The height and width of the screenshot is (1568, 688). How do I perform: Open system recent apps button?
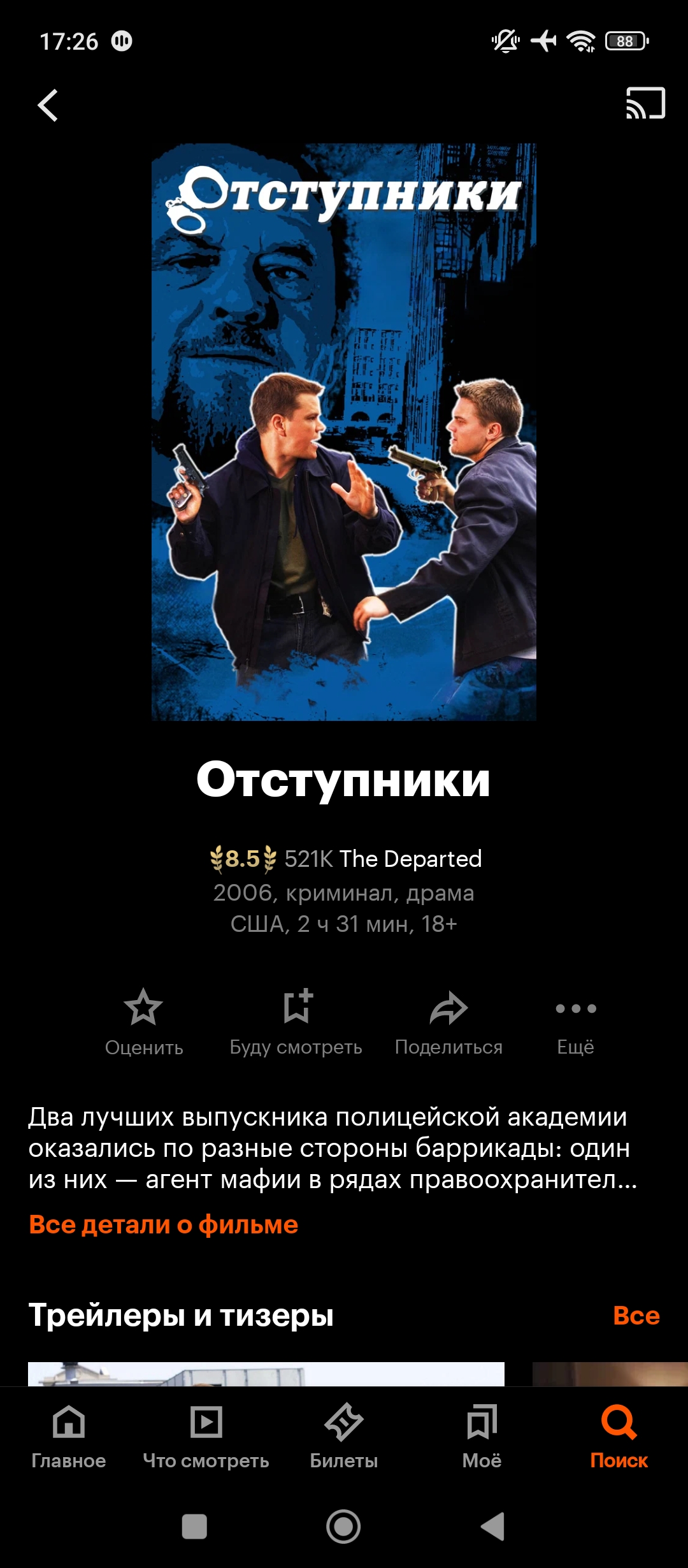(x=194, y=1527)
